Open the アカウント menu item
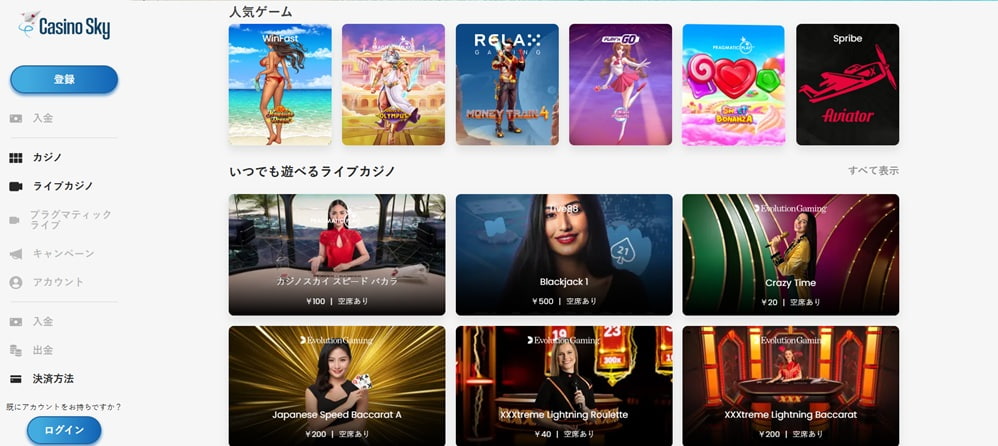Viewport: 998px width, 446px height. tap(58, 282)
